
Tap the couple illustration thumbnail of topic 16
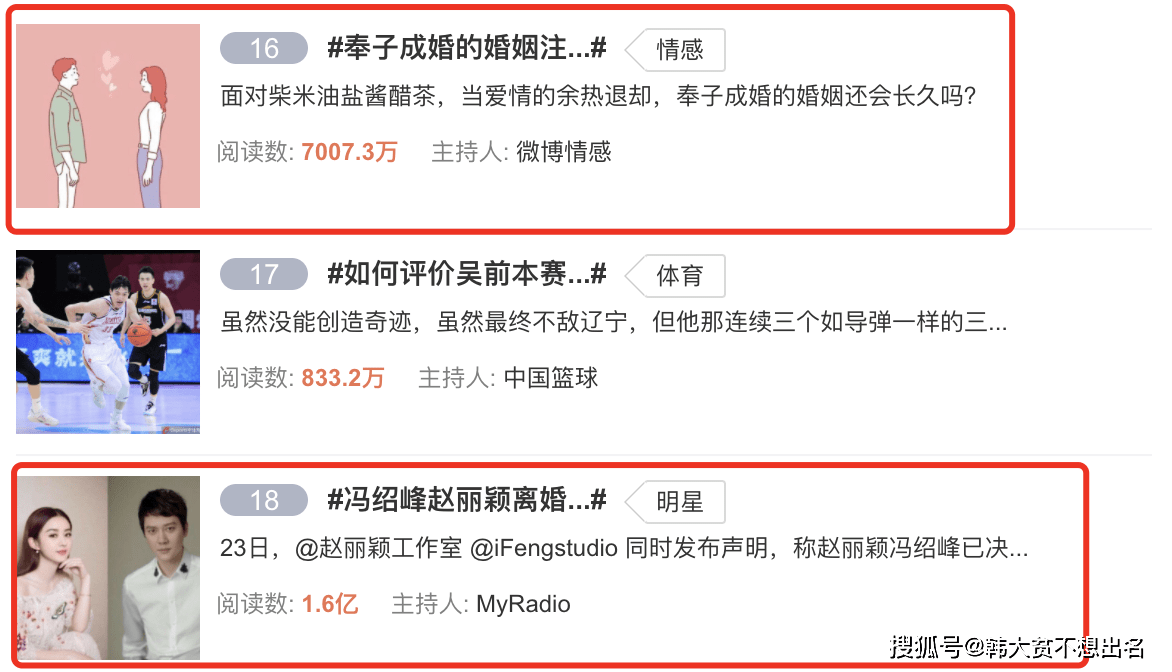[x=108, y=116]
